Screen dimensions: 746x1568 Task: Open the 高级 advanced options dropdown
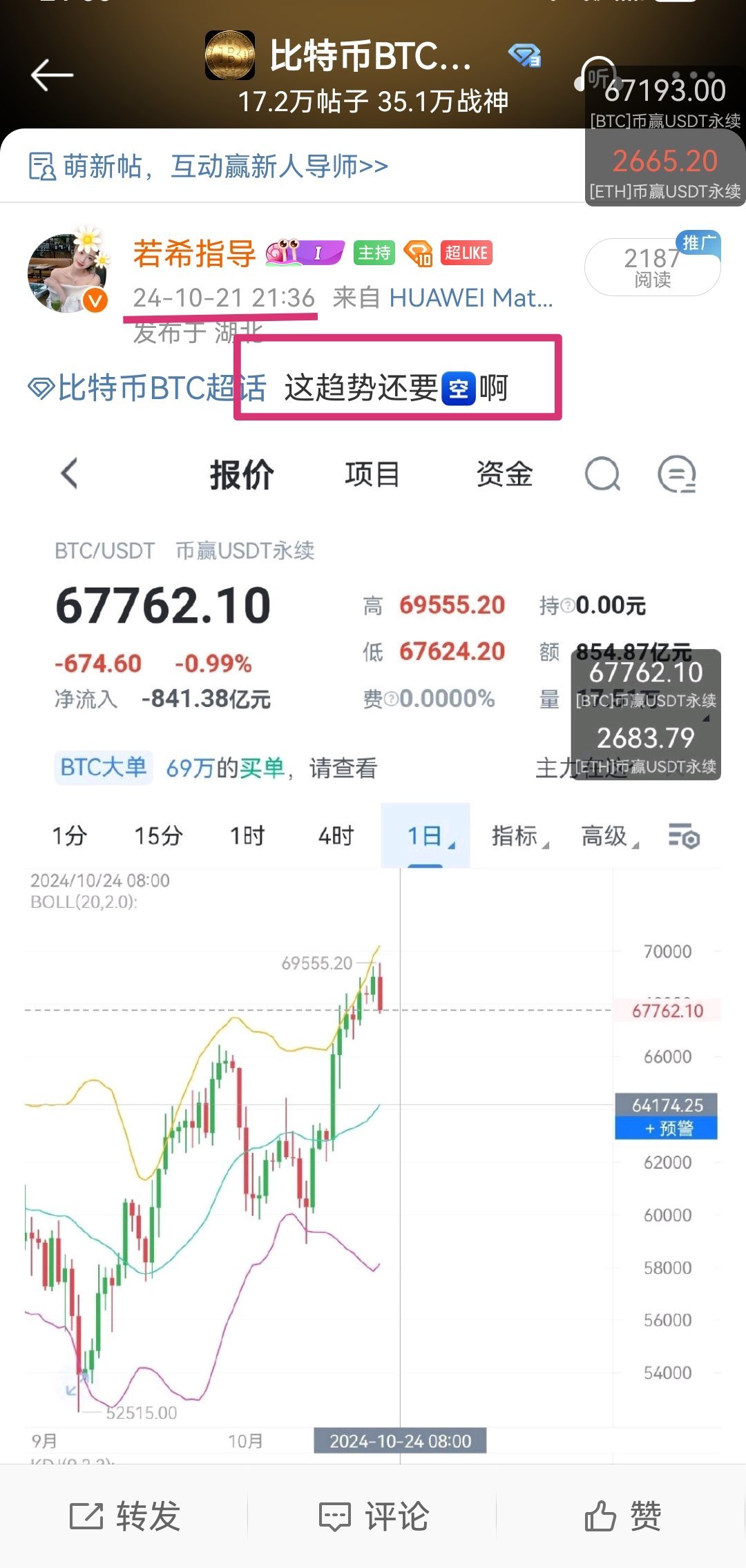point(606,835)
